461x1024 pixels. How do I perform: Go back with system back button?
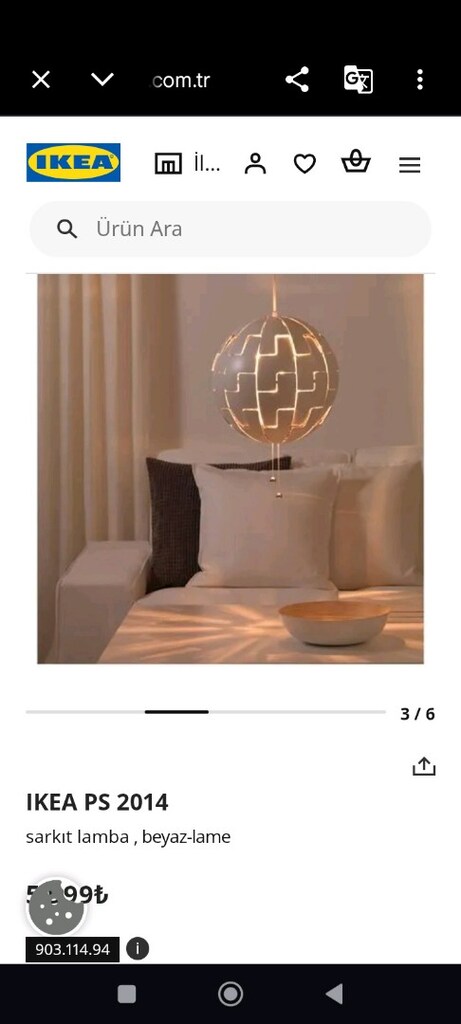[334, 994]
